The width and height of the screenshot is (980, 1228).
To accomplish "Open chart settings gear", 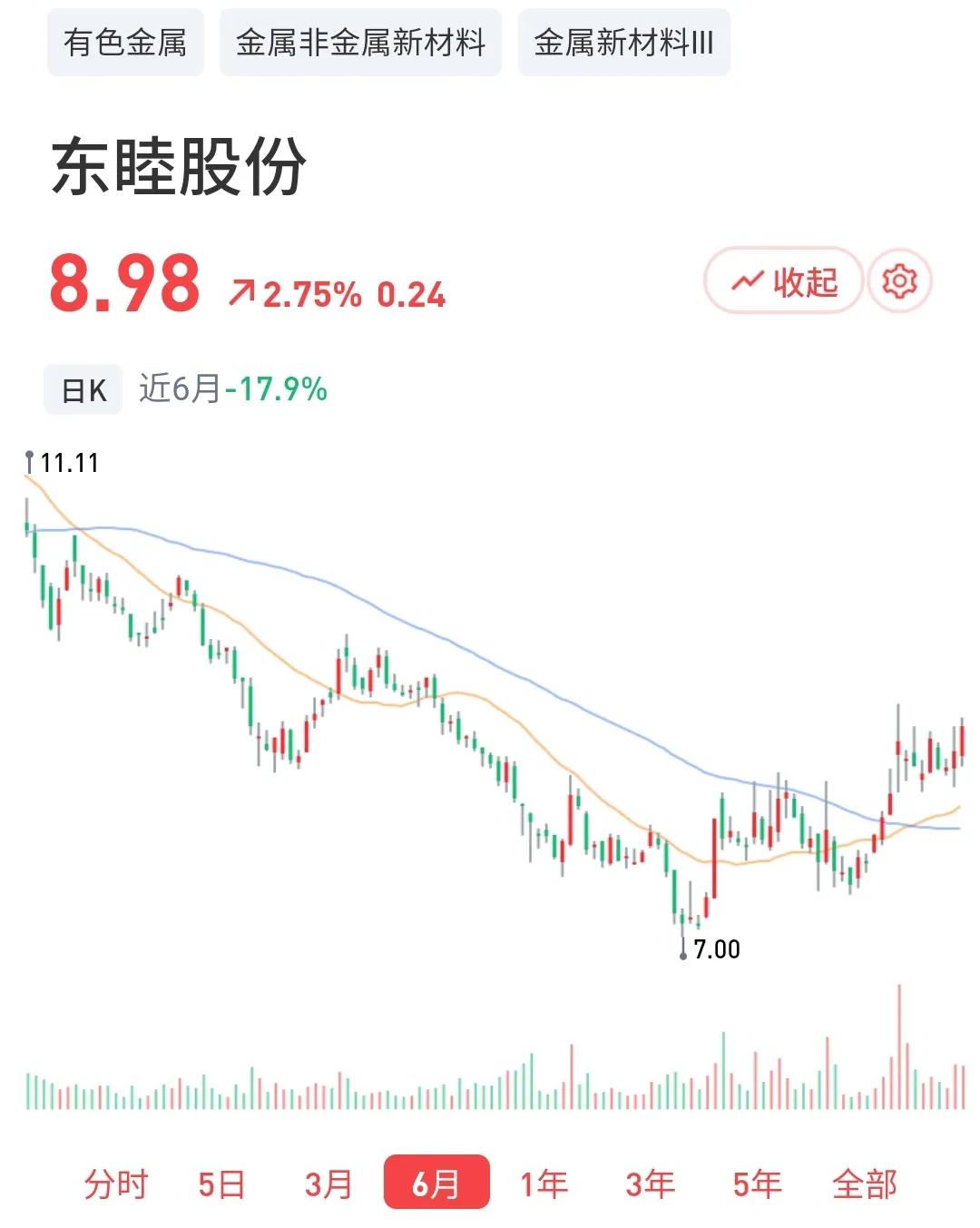I will click(899, 281).
